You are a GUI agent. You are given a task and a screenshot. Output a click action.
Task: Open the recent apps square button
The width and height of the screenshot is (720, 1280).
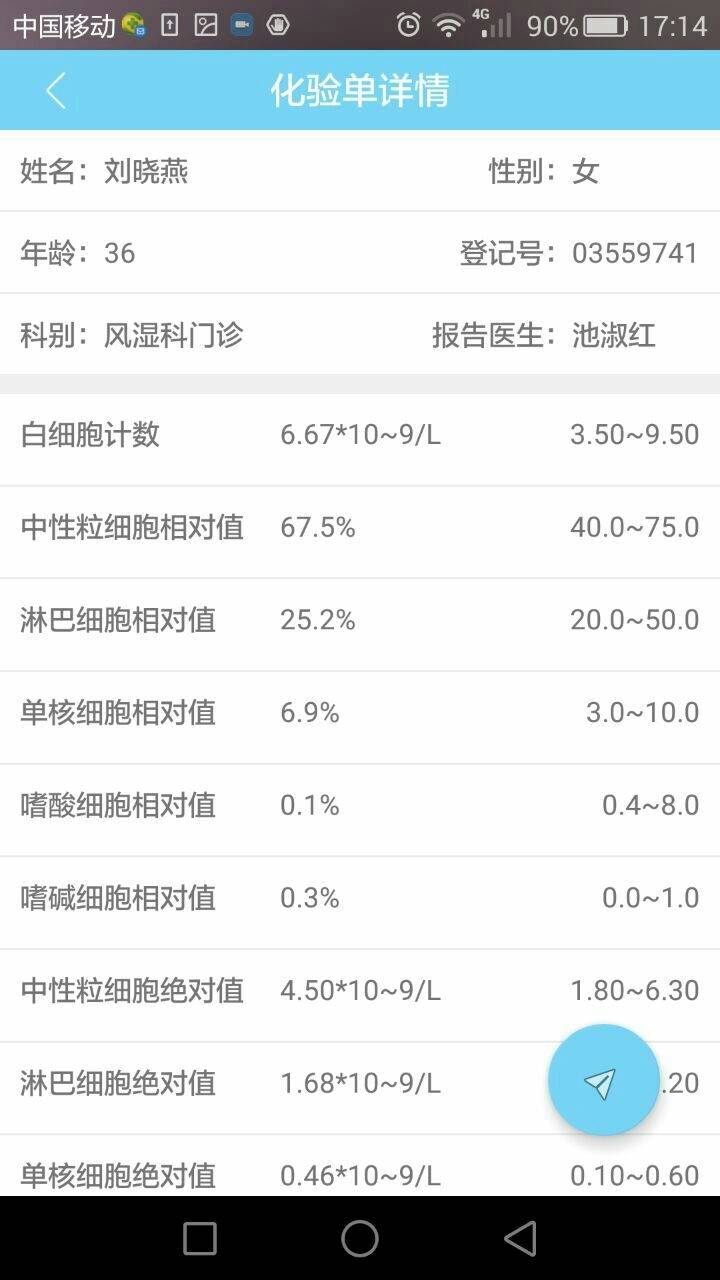coord(200,1239)
